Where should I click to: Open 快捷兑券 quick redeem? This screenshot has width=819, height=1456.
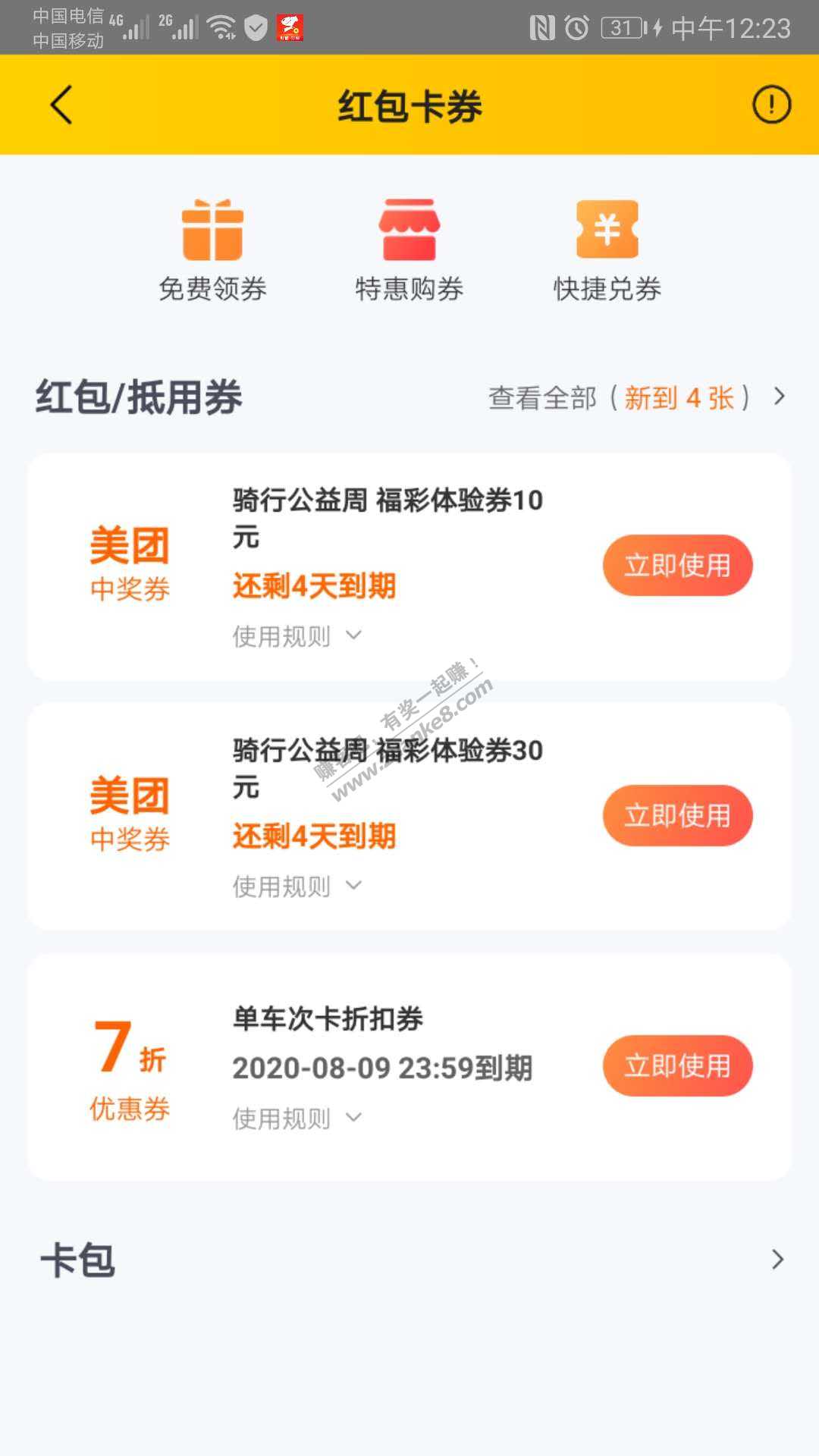tap(607, 250)
